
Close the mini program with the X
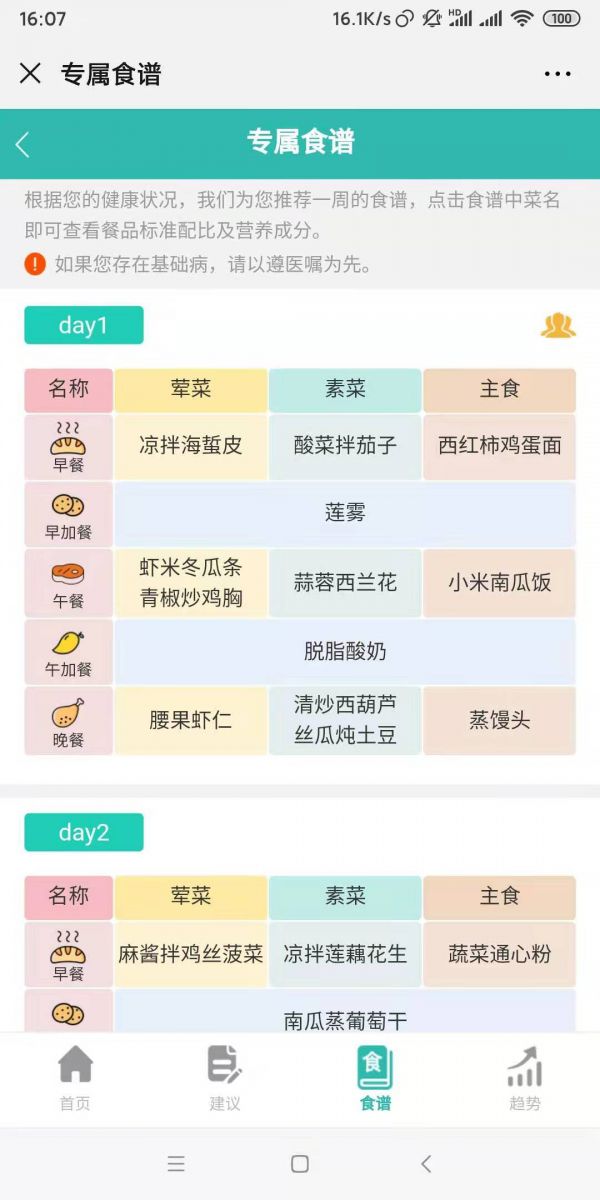click(31, 73)
